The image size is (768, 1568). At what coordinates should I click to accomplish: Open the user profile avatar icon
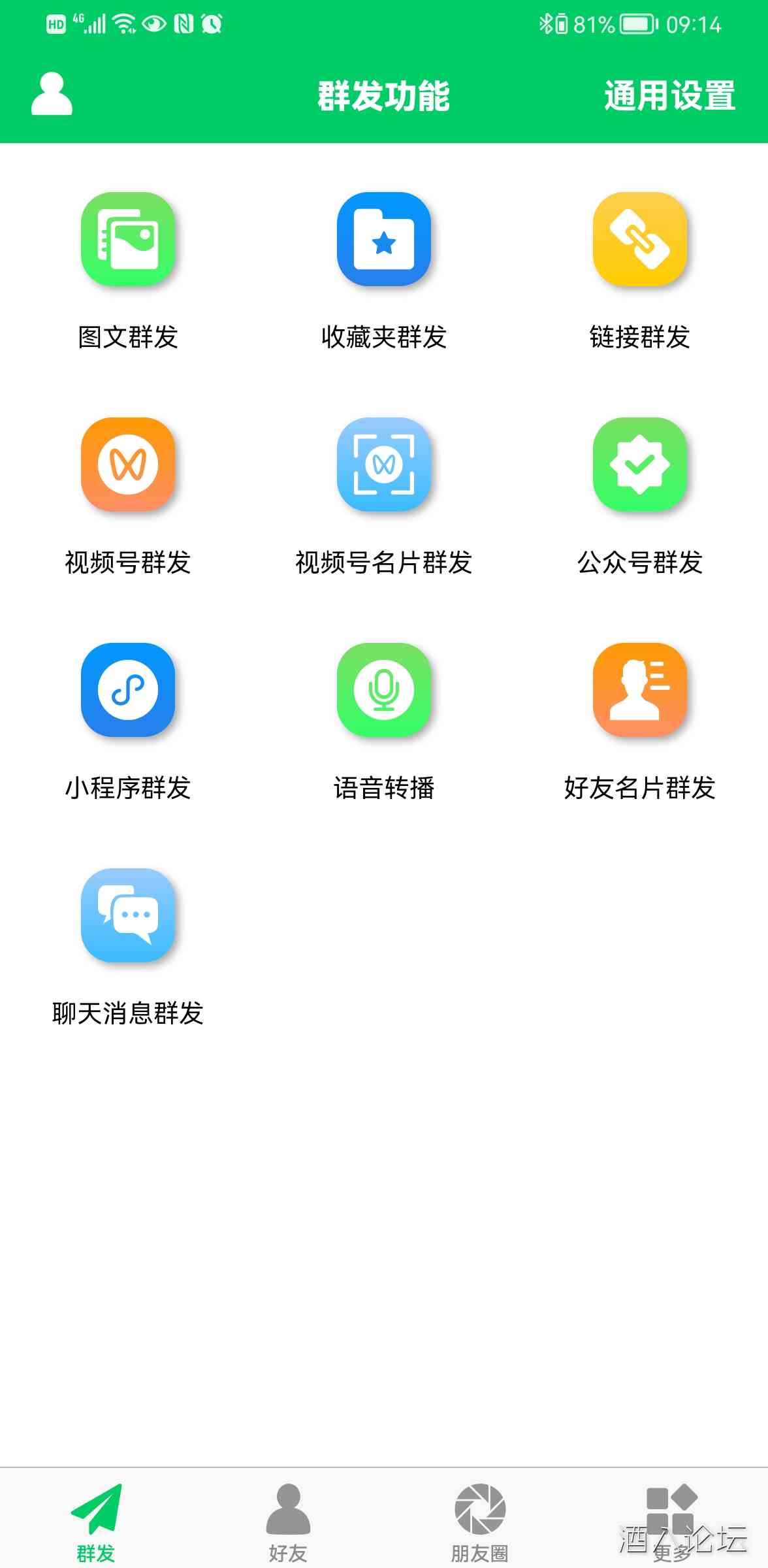[x=52, y=95]
